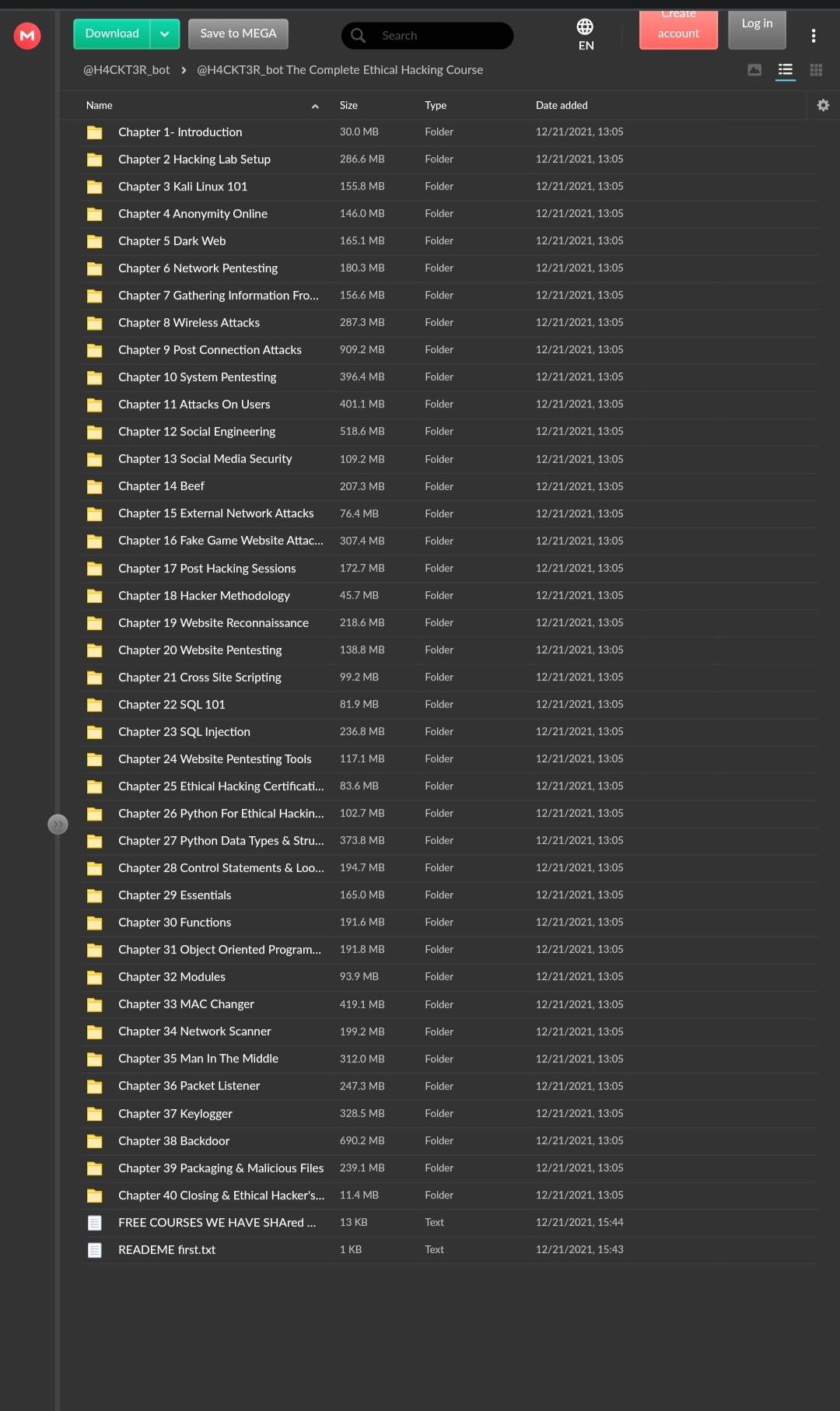The image size is (840, 1411).
Task: Tap the Download button
Action: point(112,33)
